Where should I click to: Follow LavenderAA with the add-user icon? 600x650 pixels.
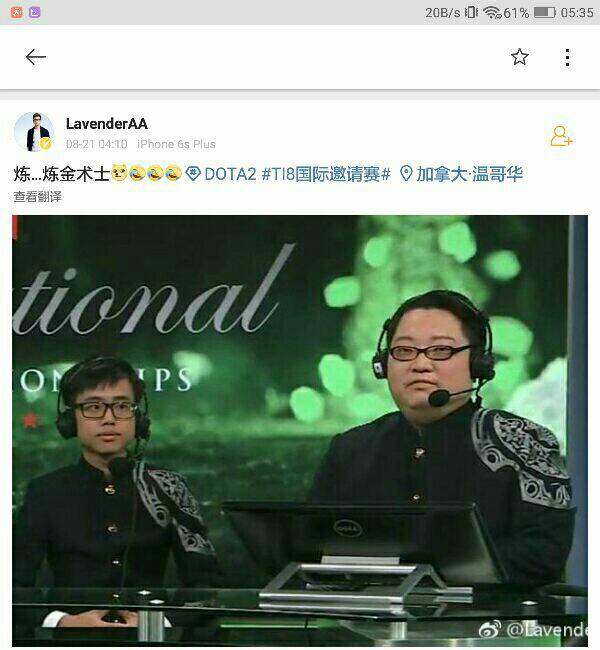pos(561,136)
